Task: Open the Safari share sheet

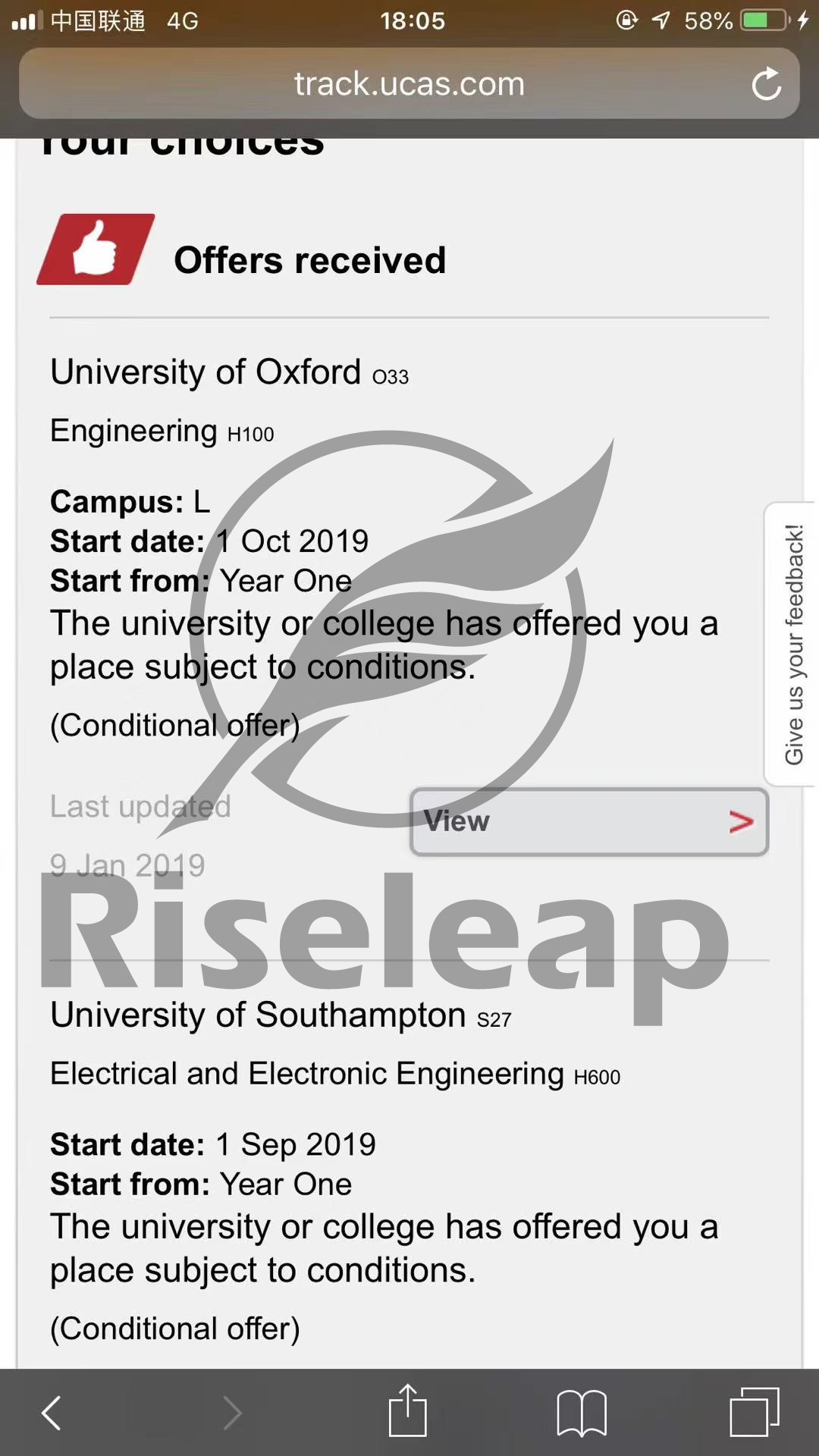Action: click(408, 1410)
